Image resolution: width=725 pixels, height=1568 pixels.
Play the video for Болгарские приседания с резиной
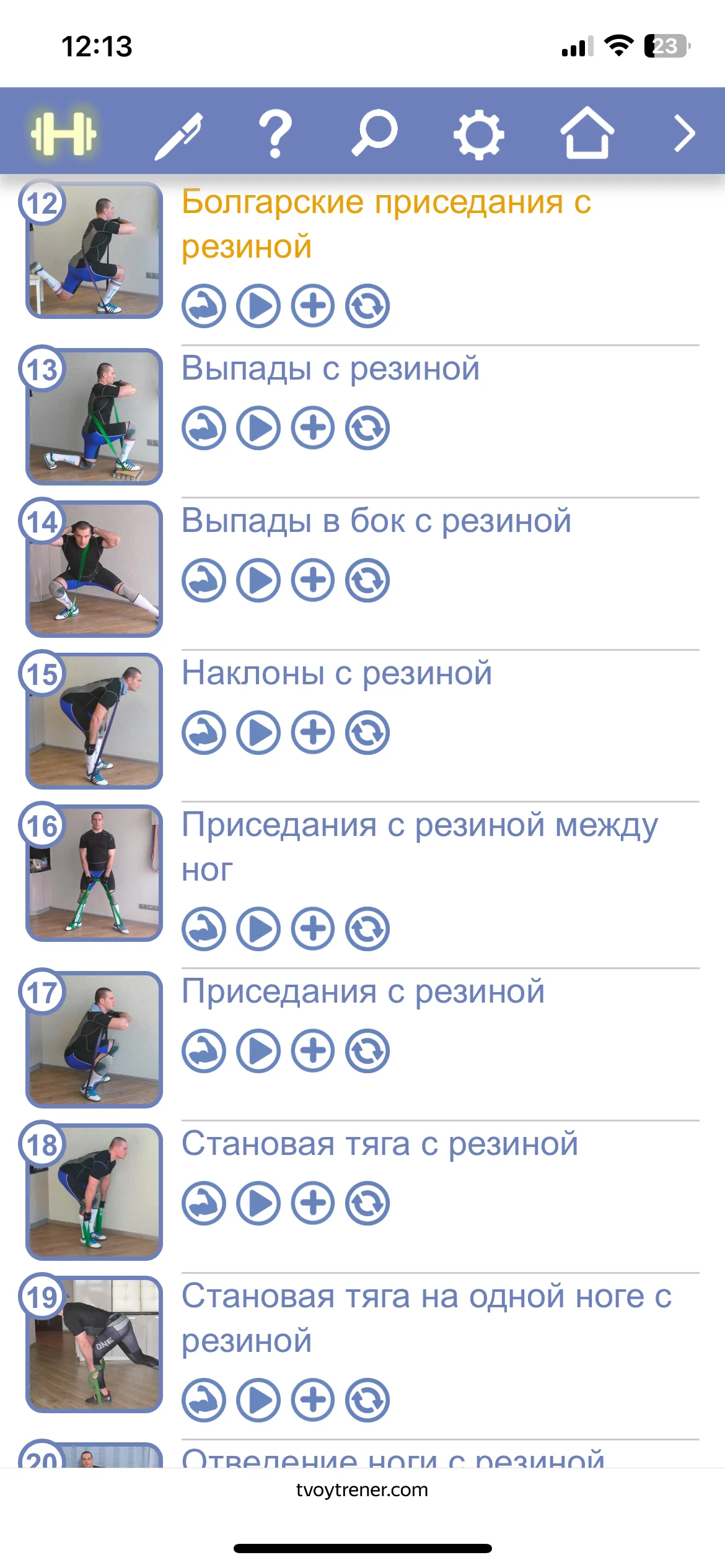[x=259, y=306]
